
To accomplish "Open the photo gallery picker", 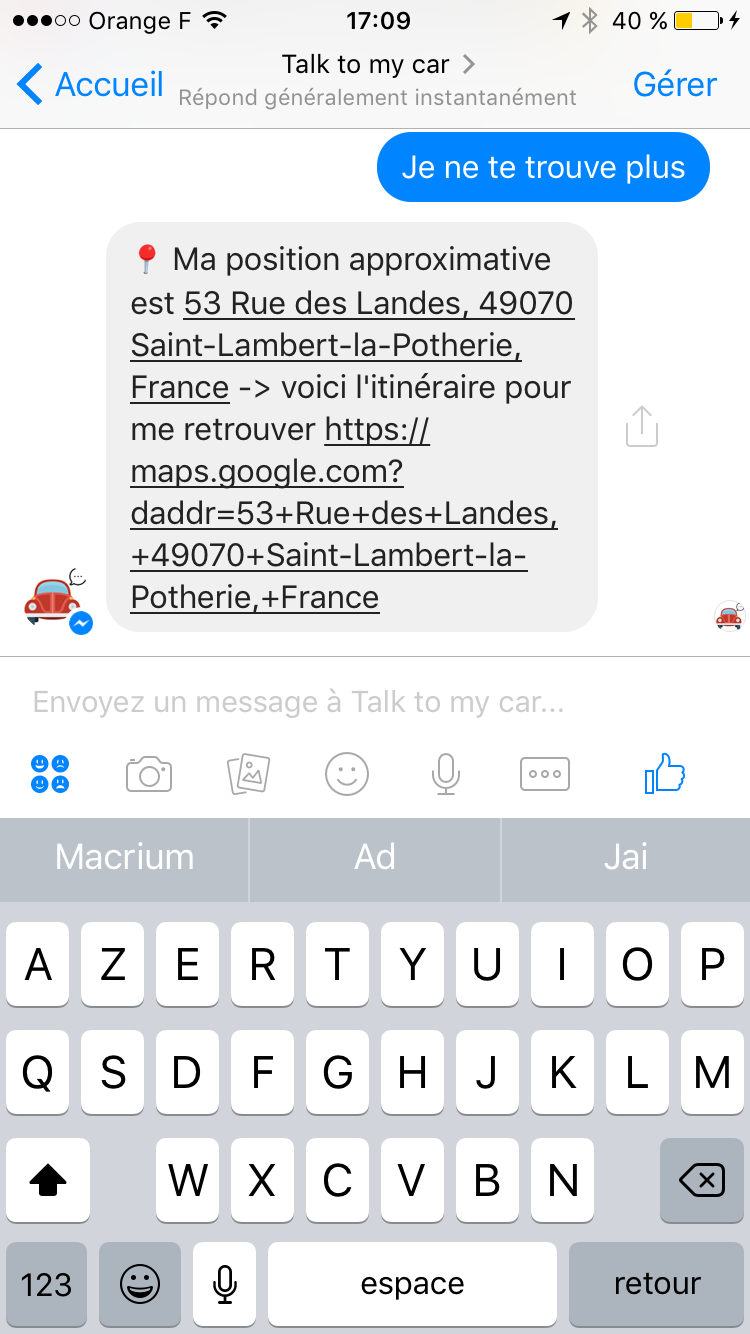I will 249,774.
